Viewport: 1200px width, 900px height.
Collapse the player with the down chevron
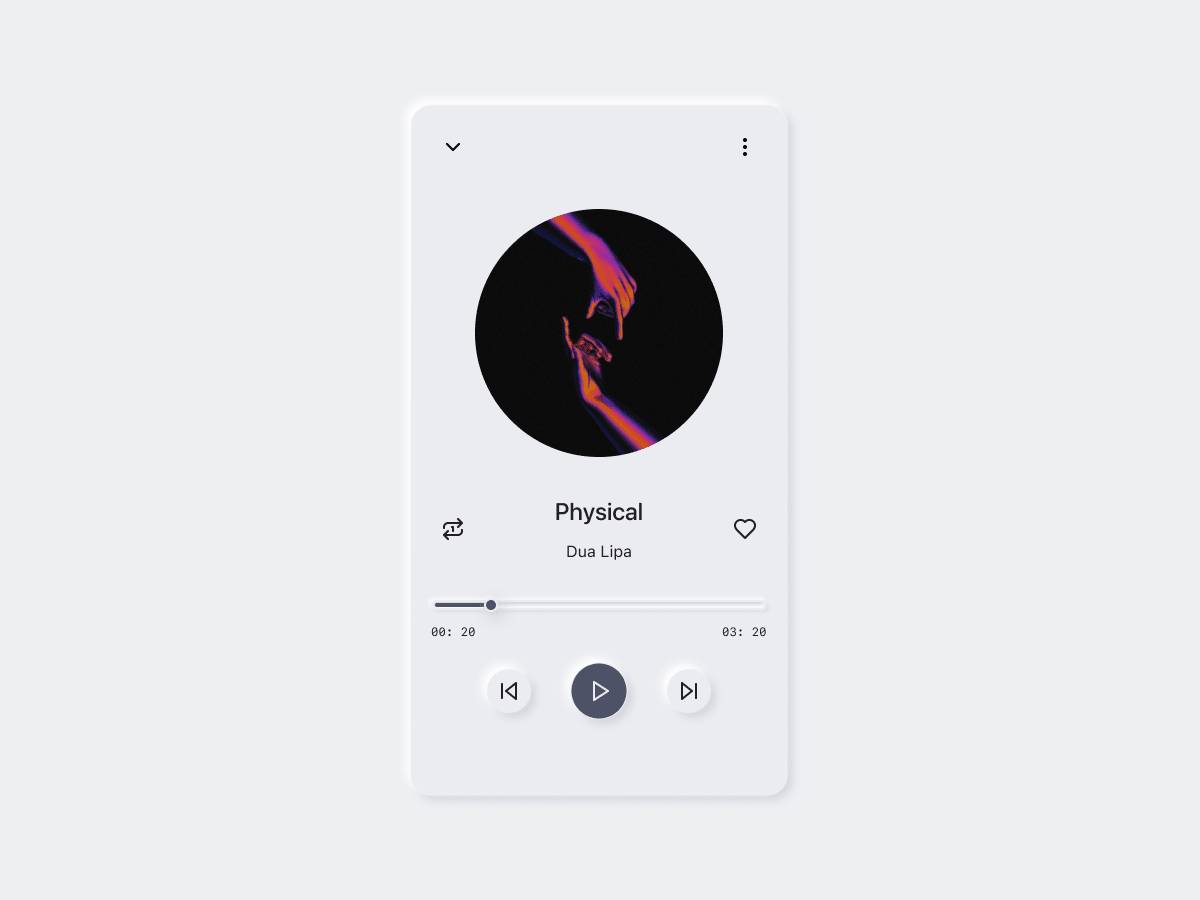pyautogui.click(x=453, y=147)
